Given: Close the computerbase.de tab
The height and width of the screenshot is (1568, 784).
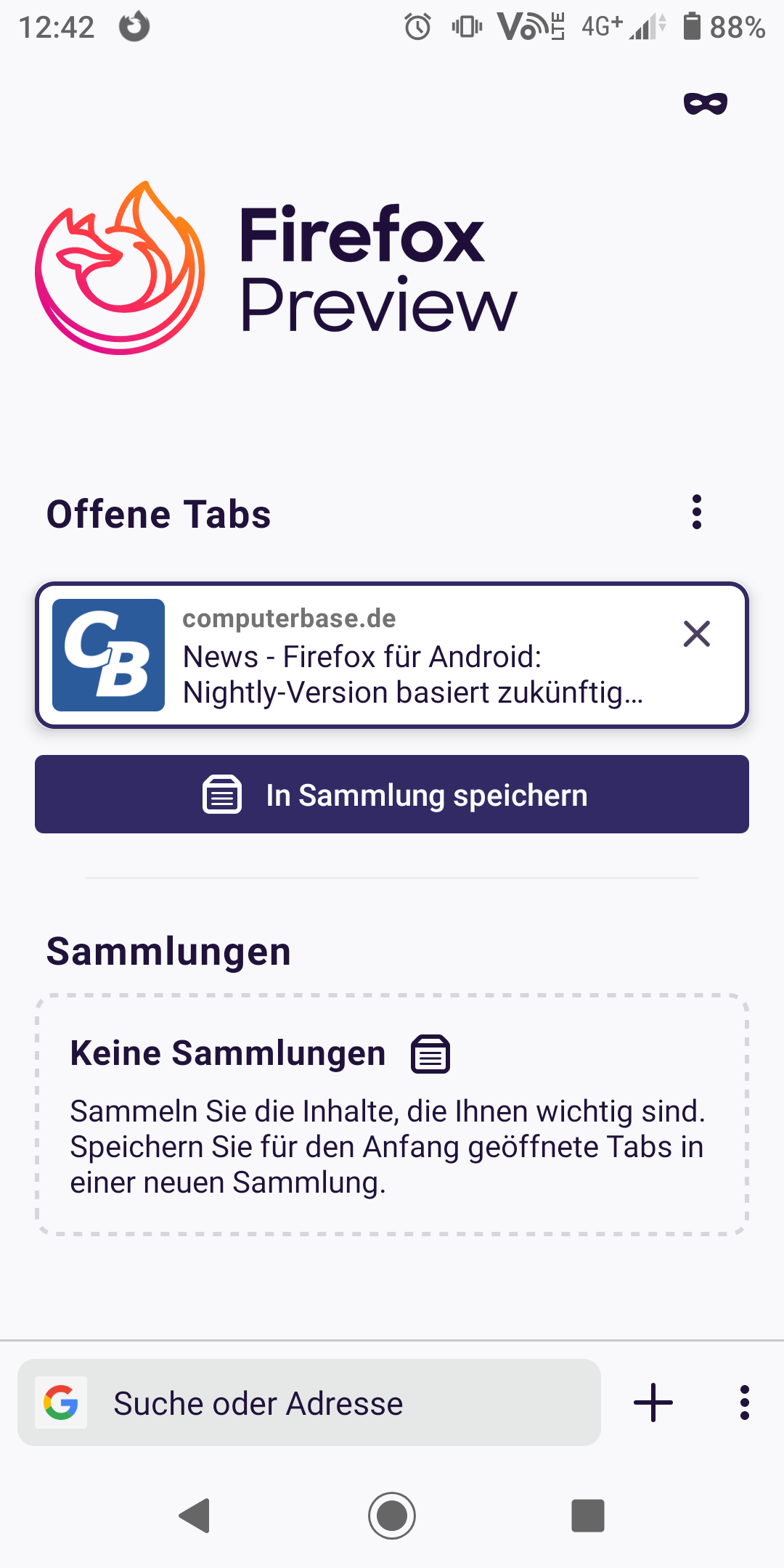Looking at the screenshot, I should click(696, 634).
